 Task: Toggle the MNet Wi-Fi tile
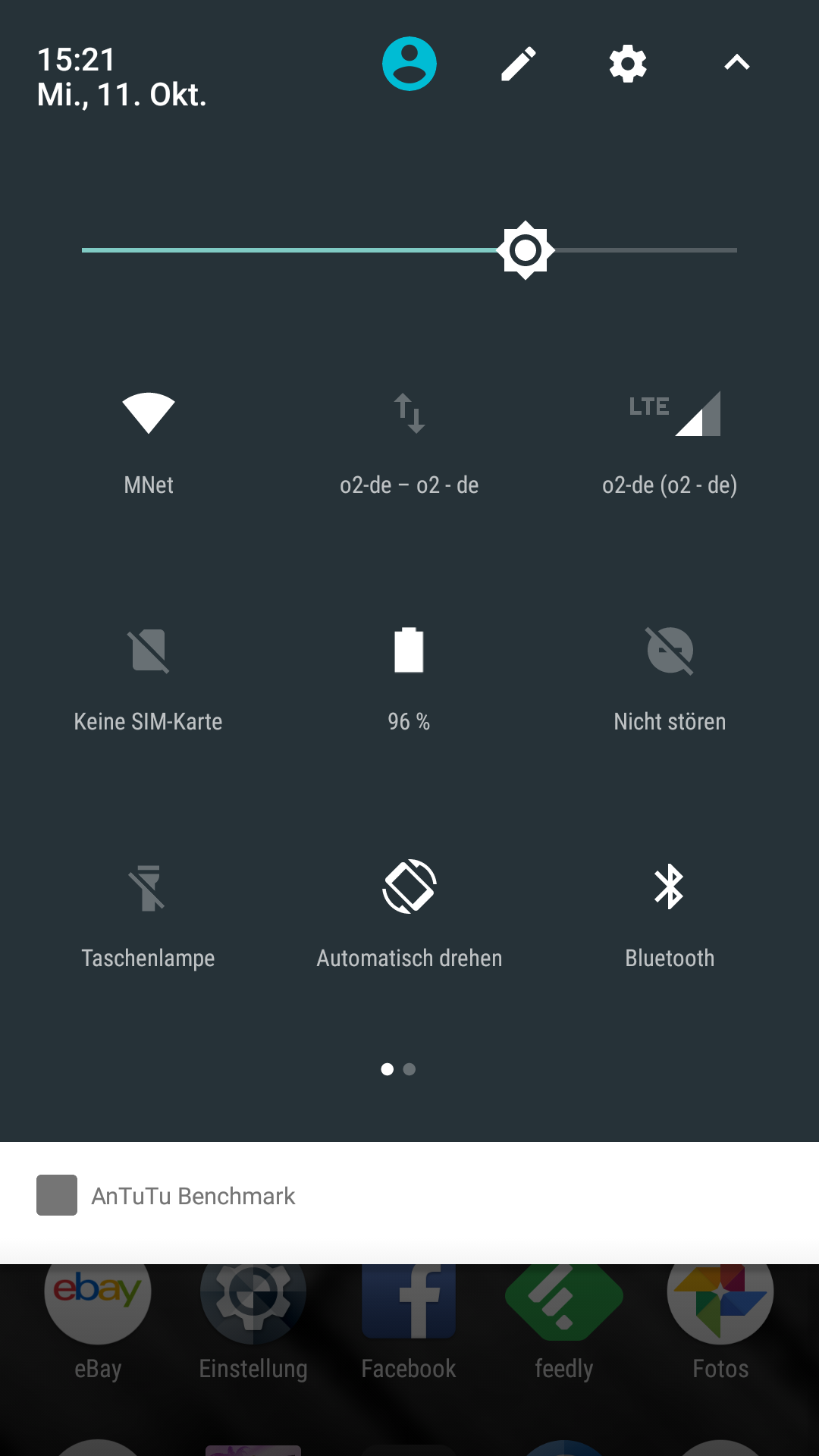(149, 413)
